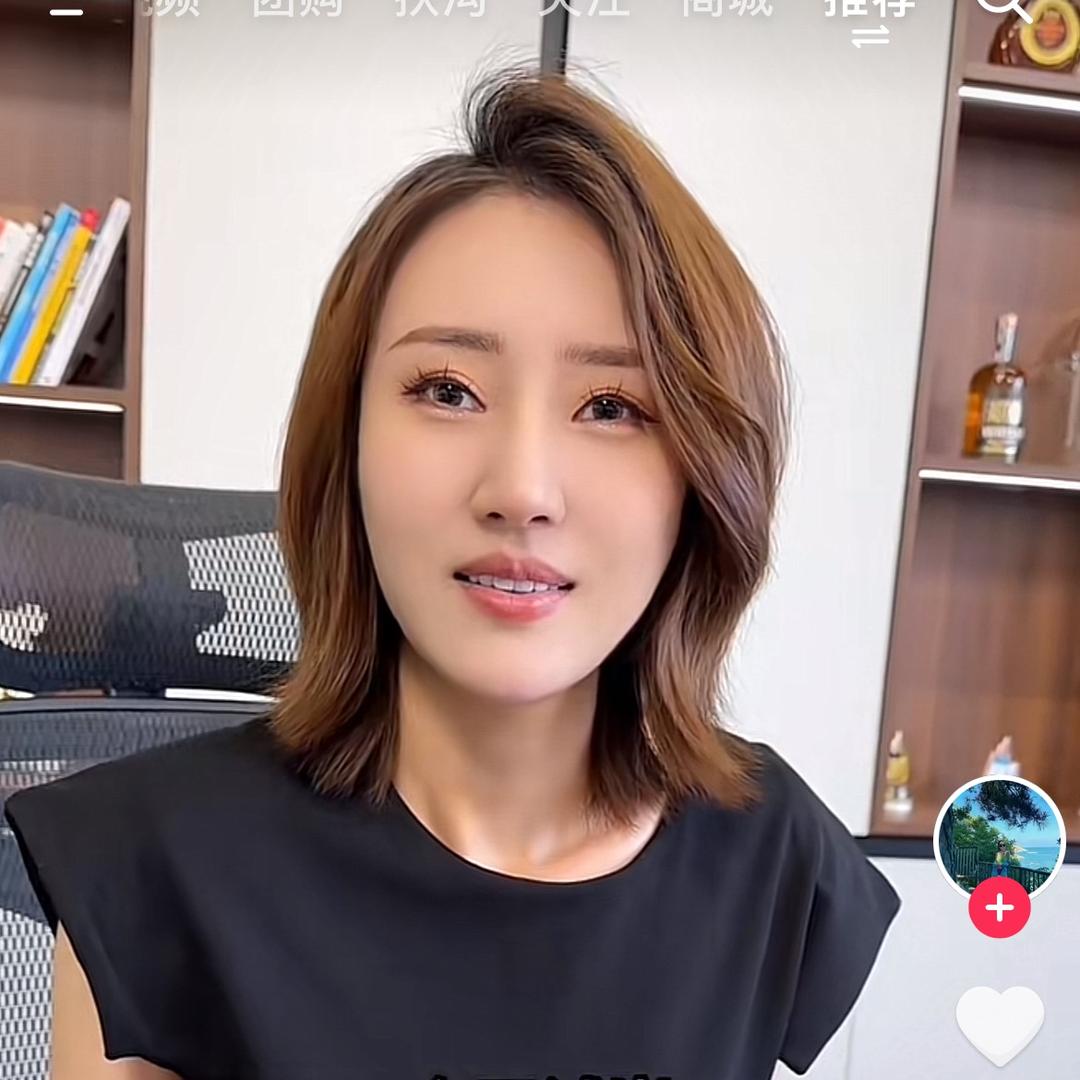Like this video with the heart
The image size is (1080, 1080).
click(x=999, y=1024)
